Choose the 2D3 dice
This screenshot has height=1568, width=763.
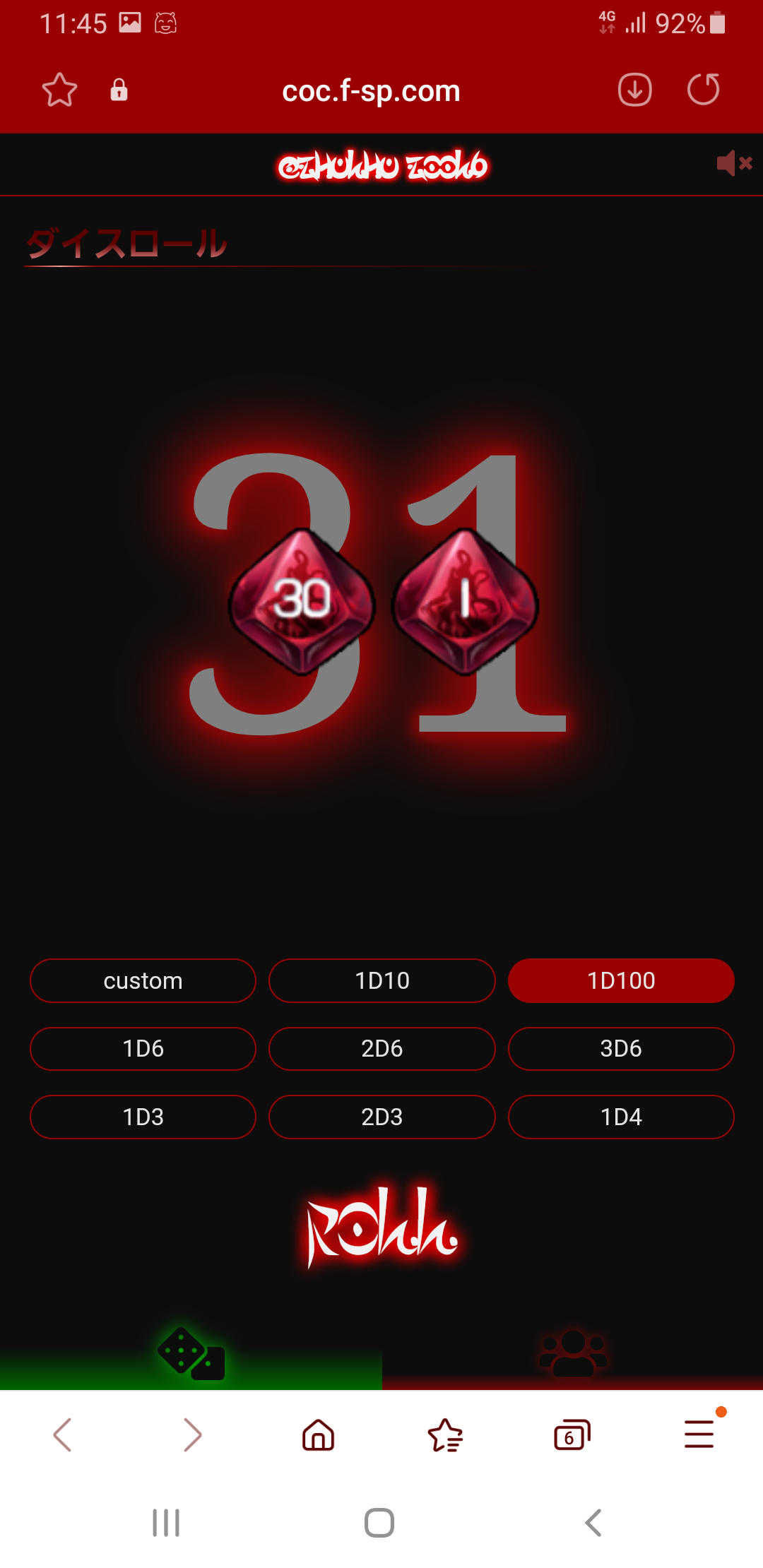point(381,1117)
